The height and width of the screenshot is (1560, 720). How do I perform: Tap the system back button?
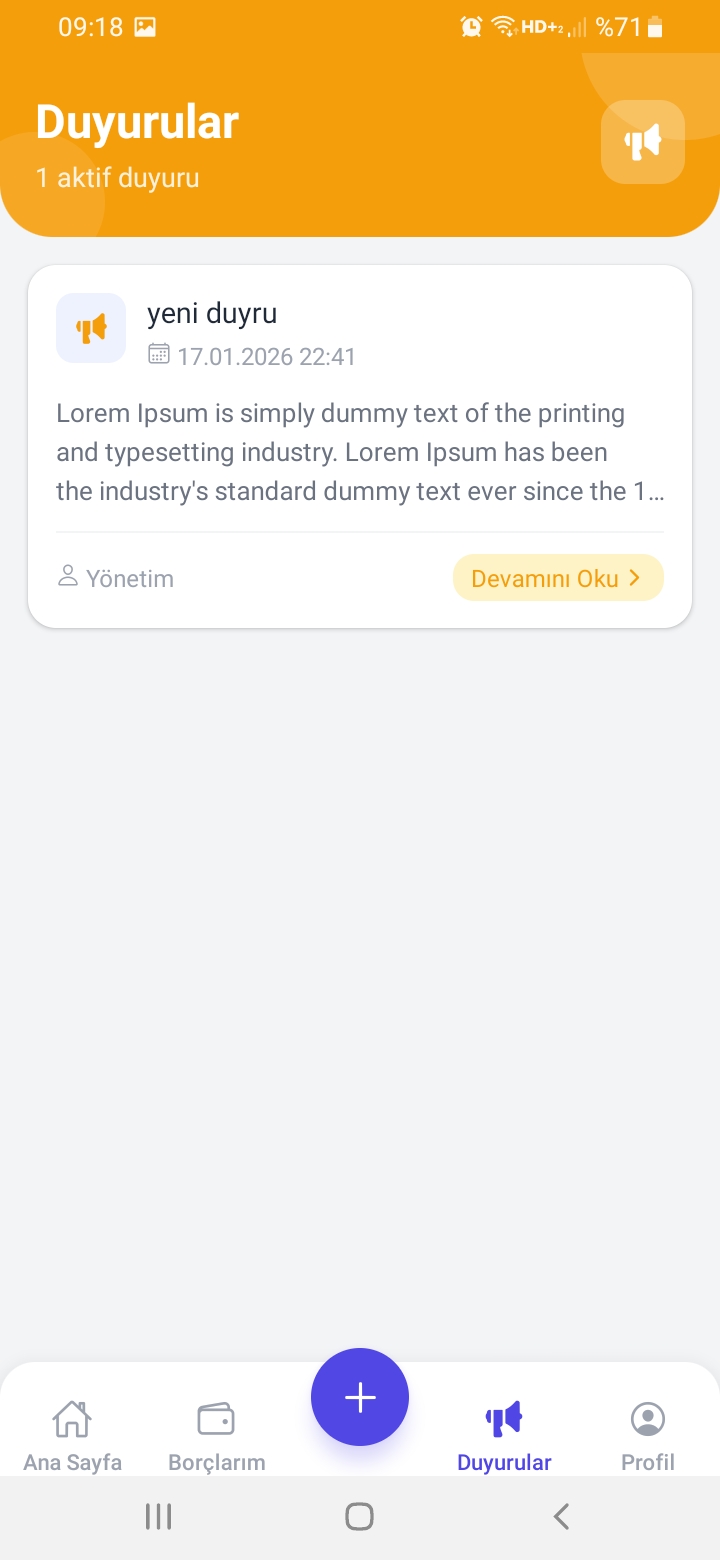pos(561,1517)
